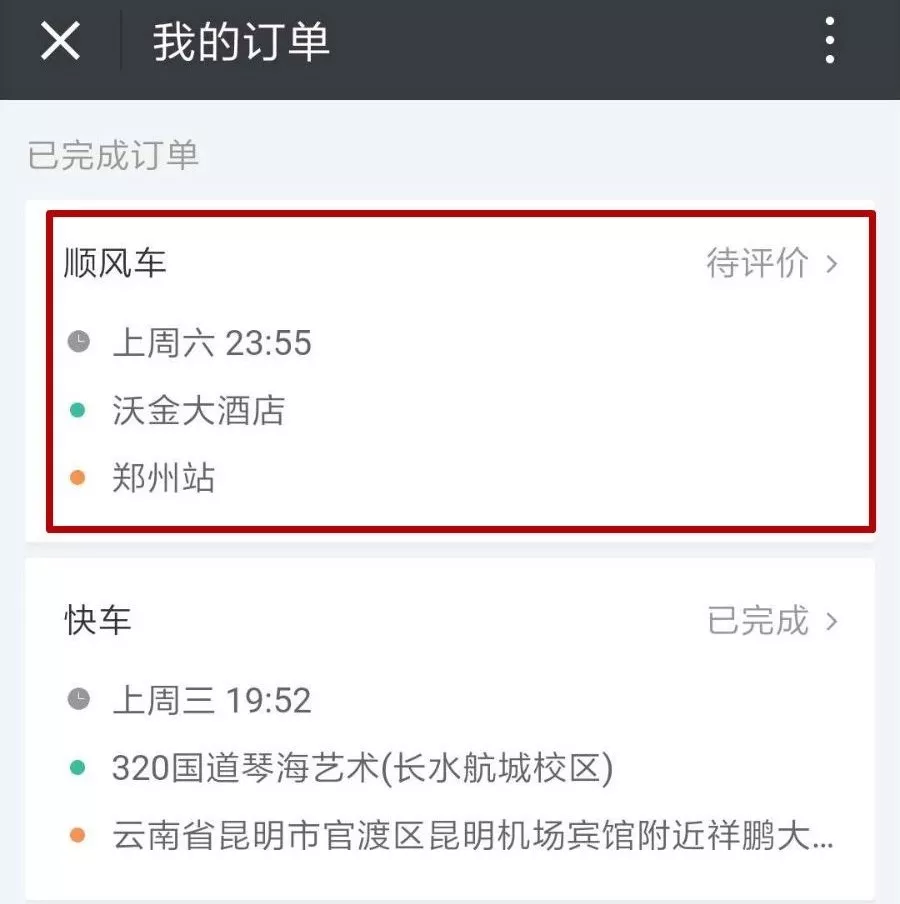900x904 pixels.
Task: Close the 我的订单 page
Action: 60,42
